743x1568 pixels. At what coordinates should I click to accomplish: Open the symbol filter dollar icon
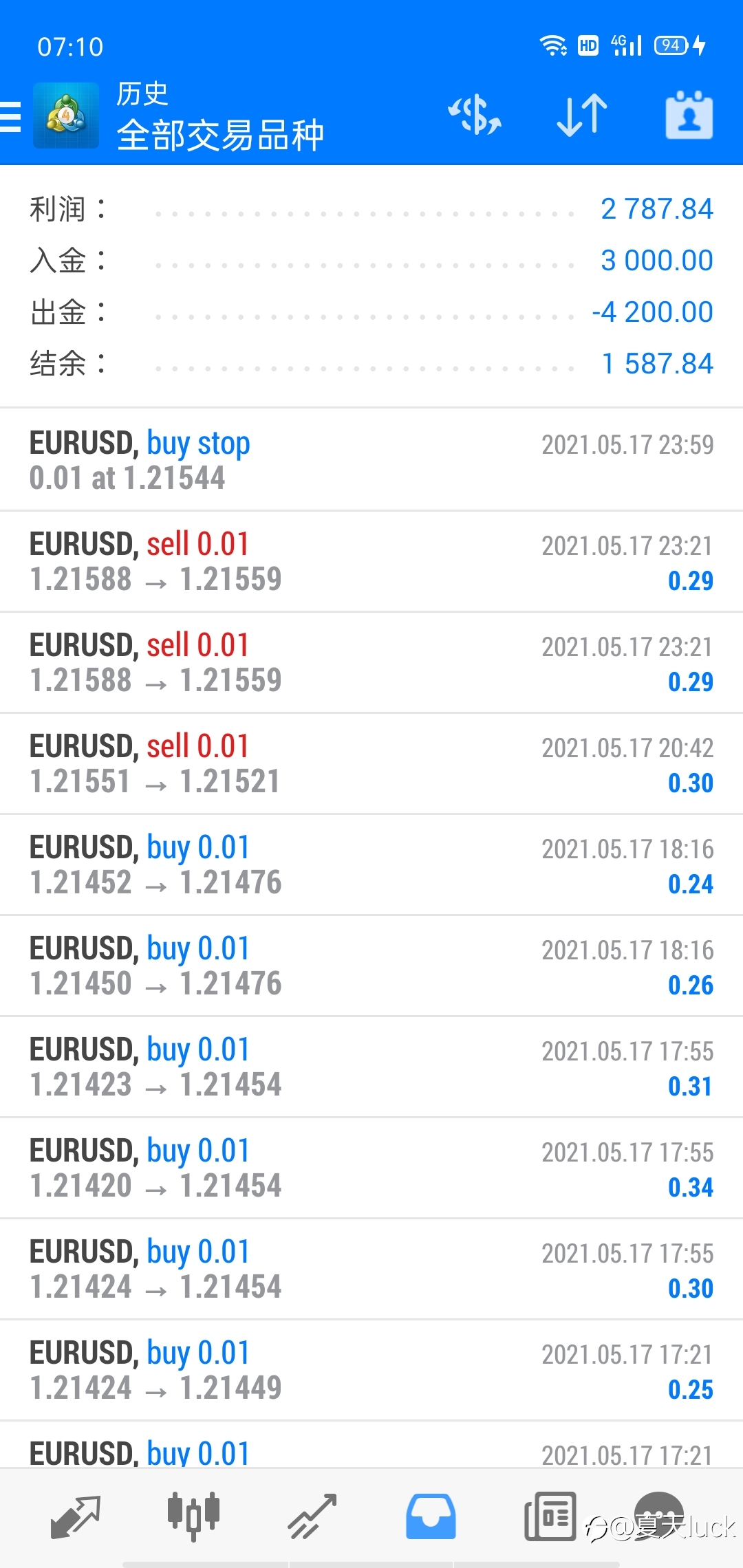coord(475,115)
